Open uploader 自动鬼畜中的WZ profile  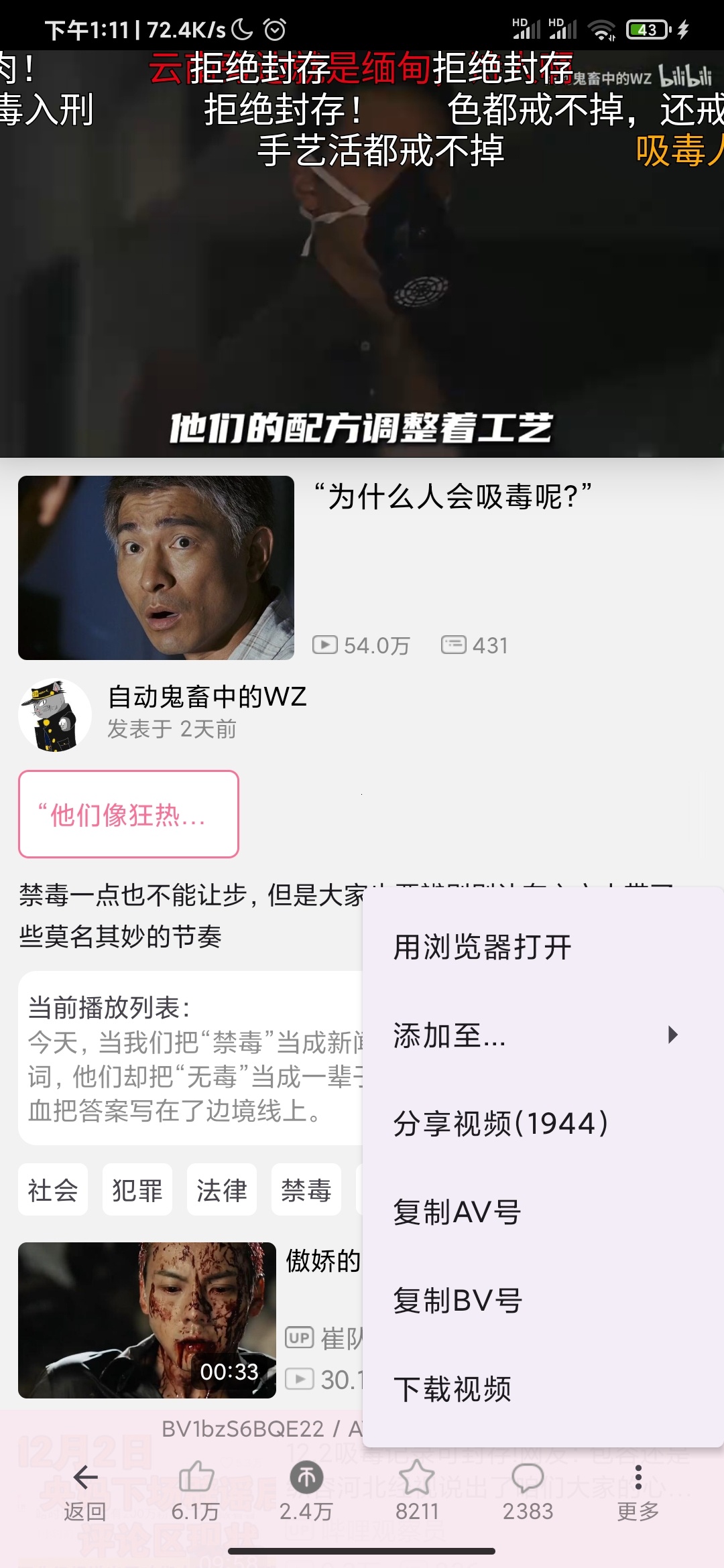click(206, 698)
